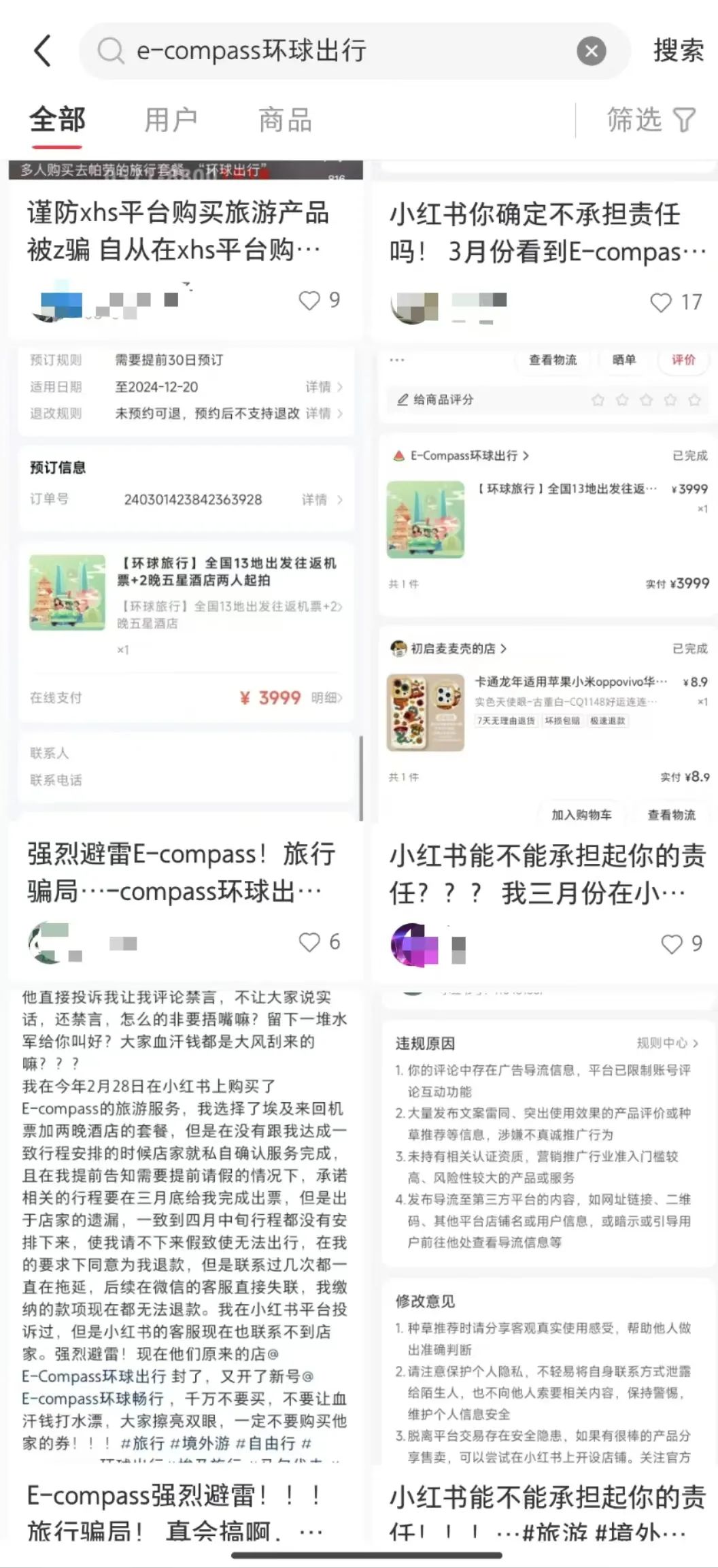Like the post 强烈避雷E-compass！旅行骗局

310,942
